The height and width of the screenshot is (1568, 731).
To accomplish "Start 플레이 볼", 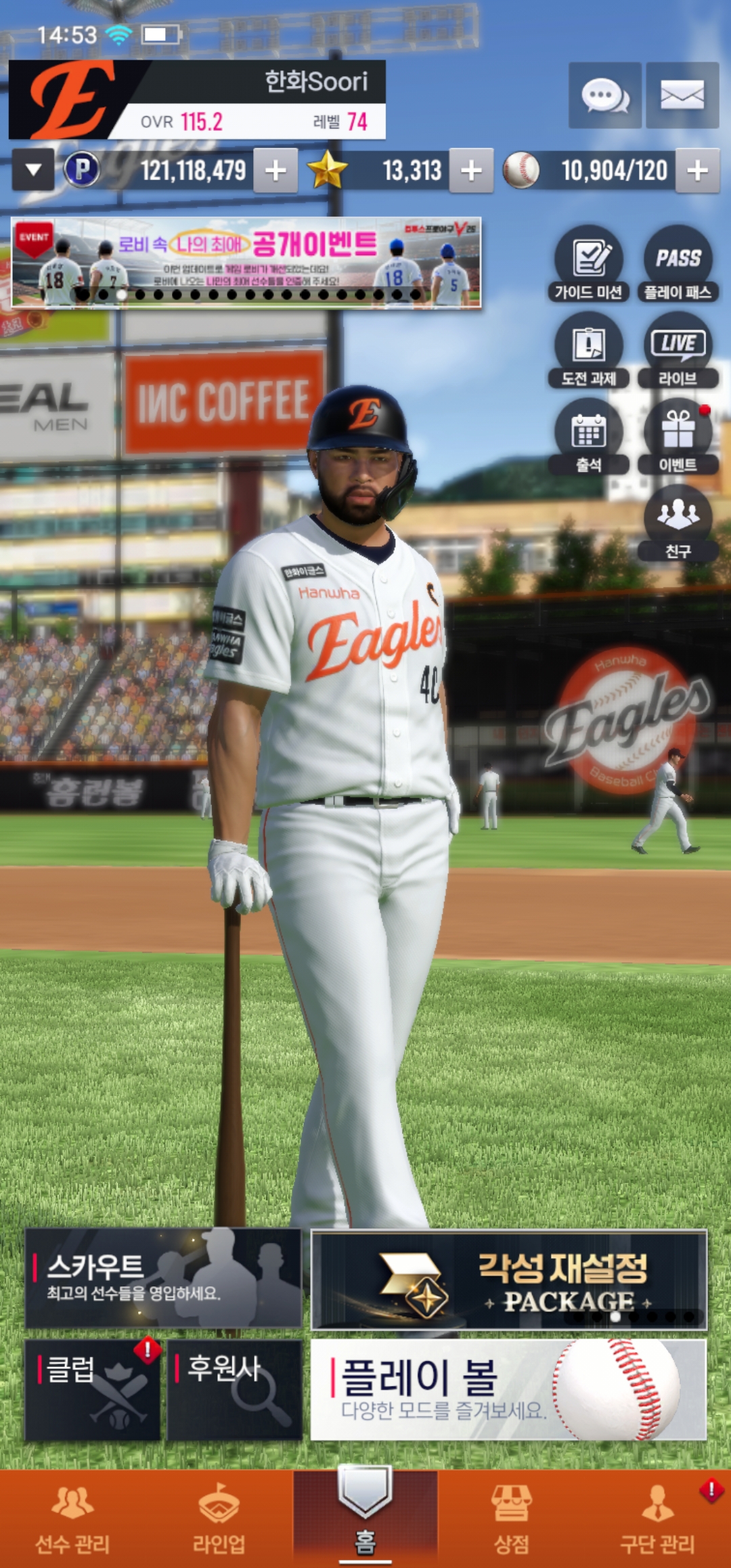I will coord(509,1389).
